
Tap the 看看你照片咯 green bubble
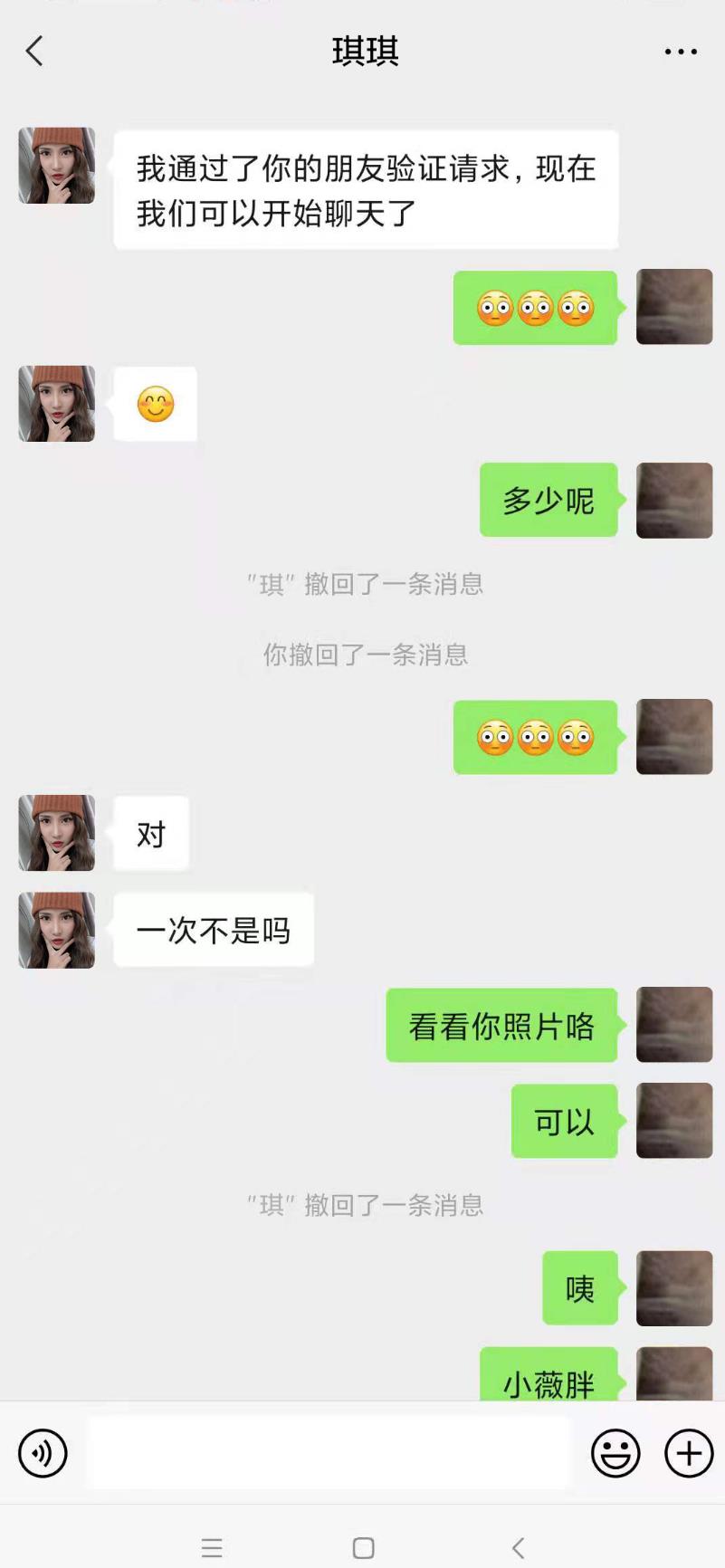click(502, 1026)
